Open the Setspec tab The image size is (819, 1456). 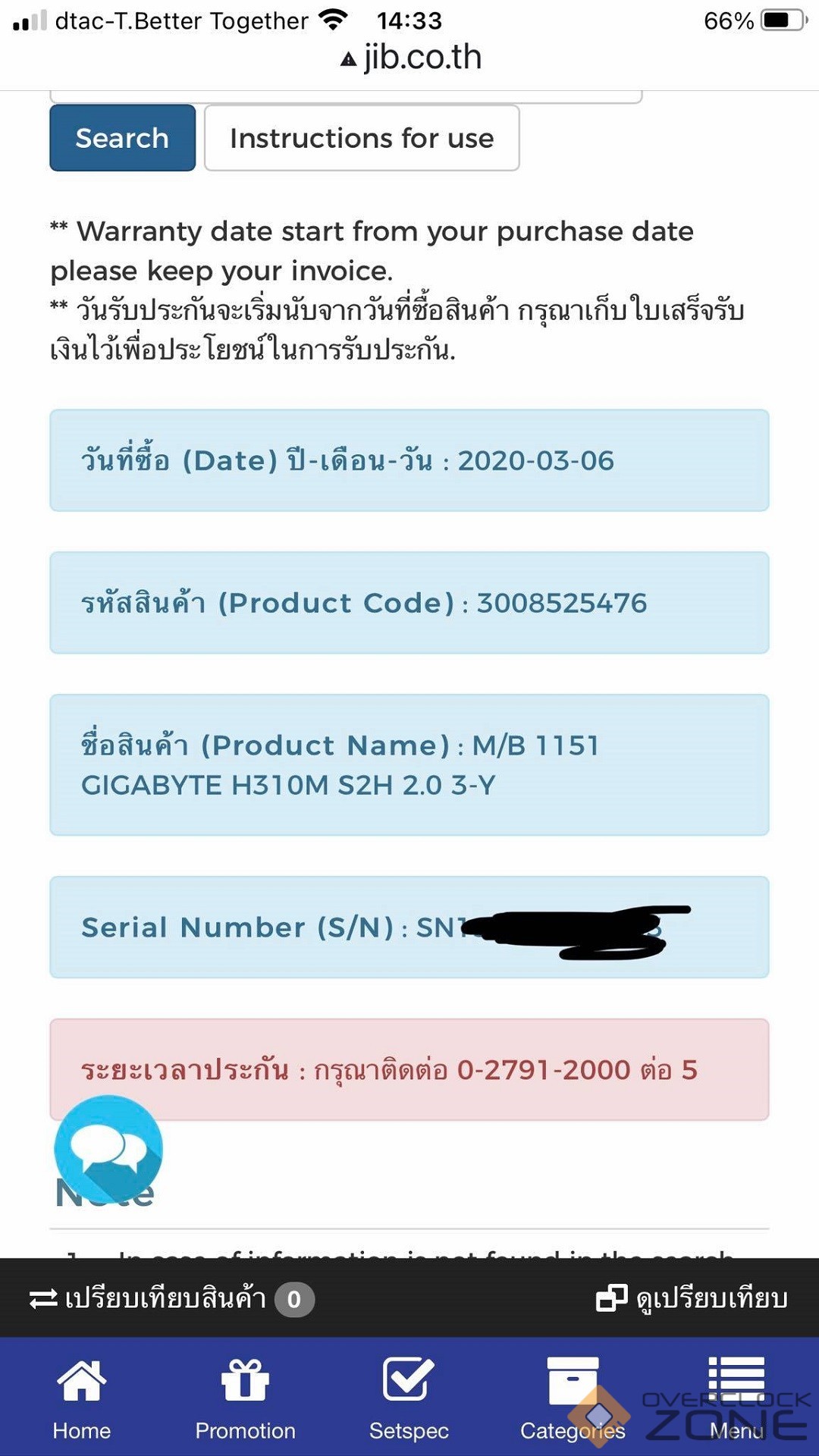pyautogui.click(x=409, y=1399)
